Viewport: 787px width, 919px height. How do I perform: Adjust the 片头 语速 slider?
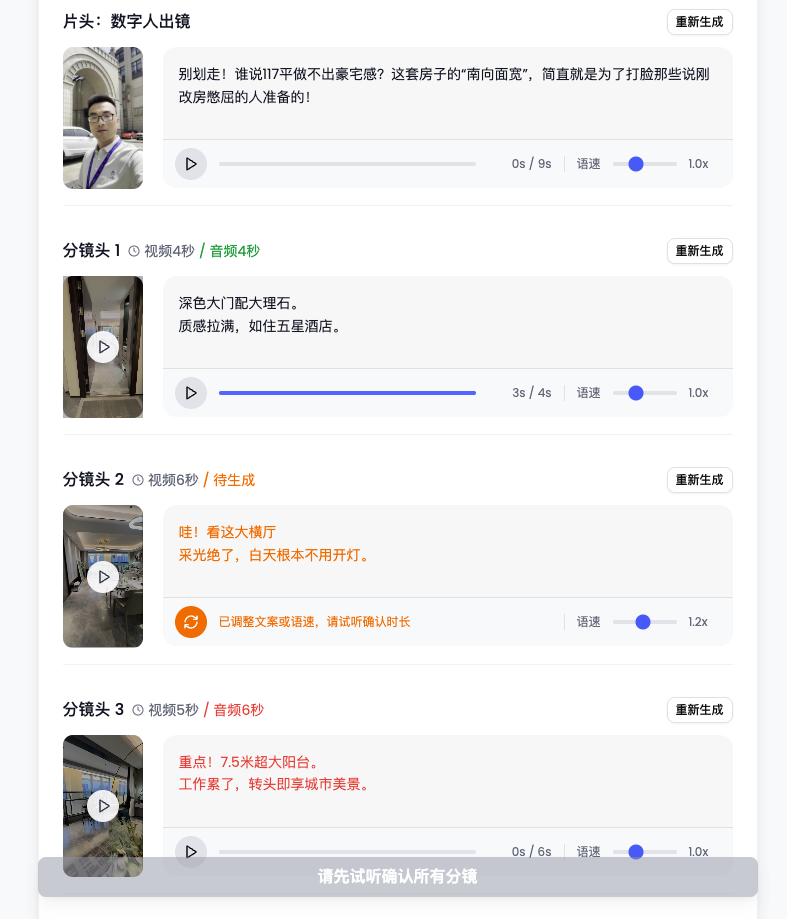(x=636, y=164)
